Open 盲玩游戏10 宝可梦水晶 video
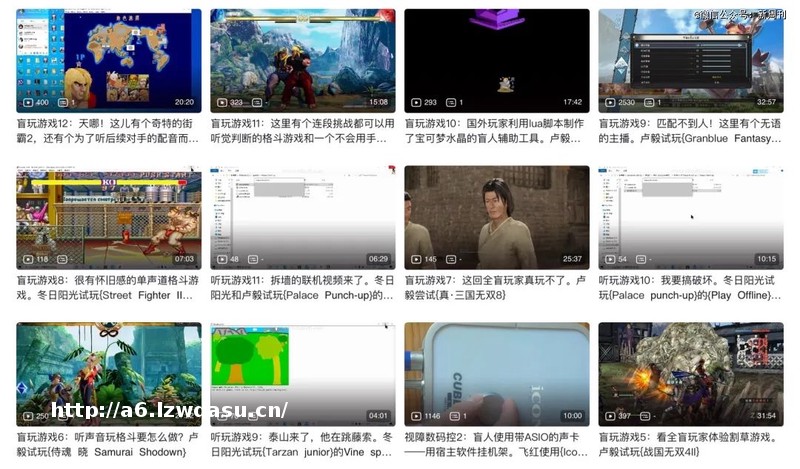The image size is (800, 469). click(497, 60)
